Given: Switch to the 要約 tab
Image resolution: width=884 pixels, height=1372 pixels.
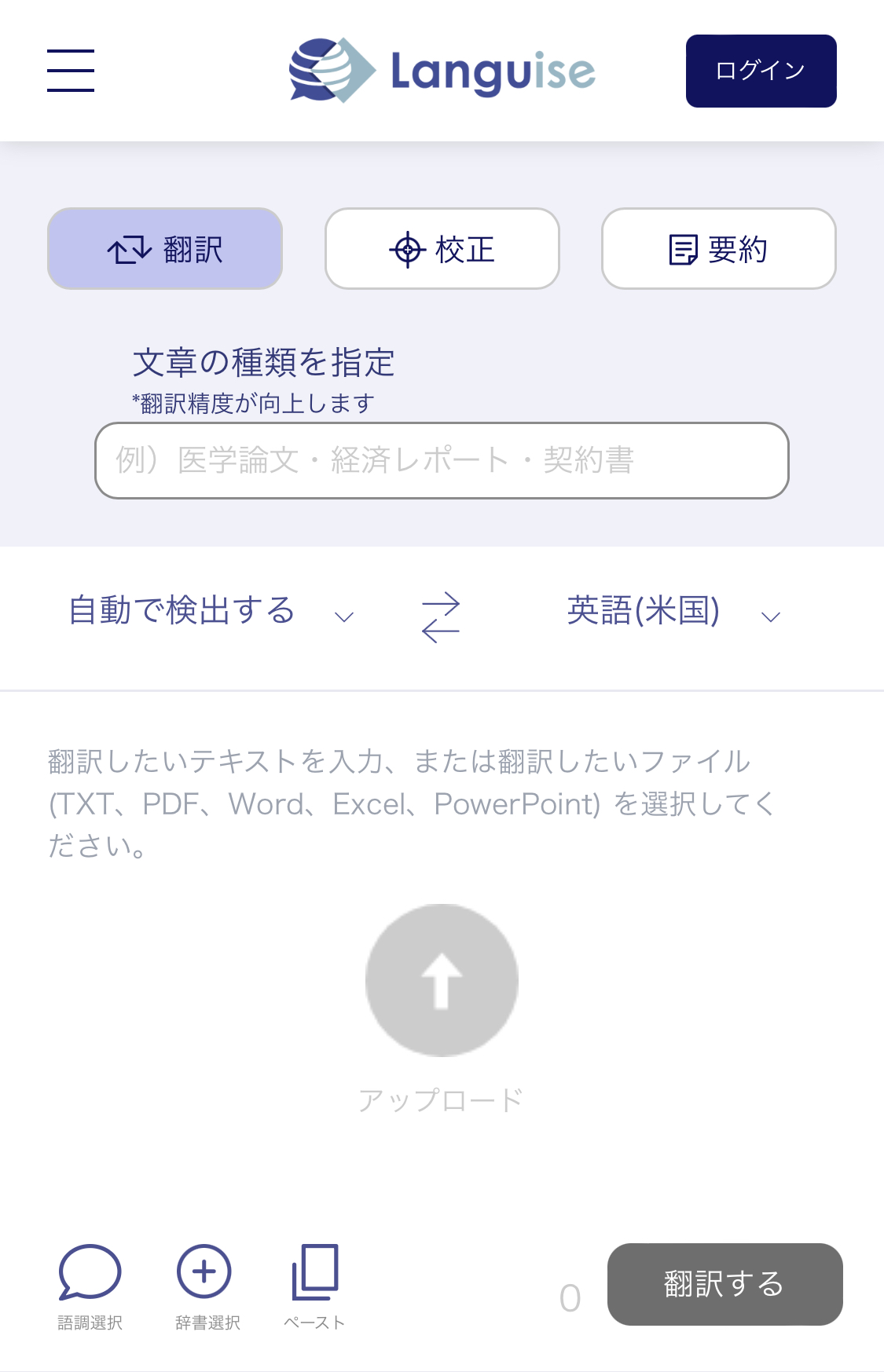Looking at the screenshot, I should coord(717,248).
